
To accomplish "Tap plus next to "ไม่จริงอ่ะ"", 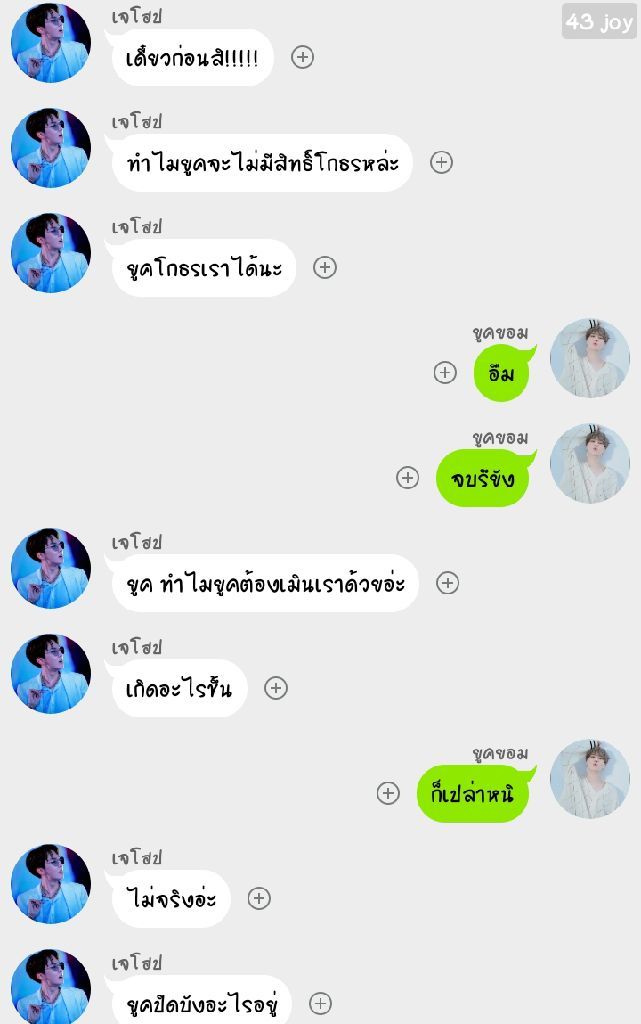I will (x=259, y=898).
